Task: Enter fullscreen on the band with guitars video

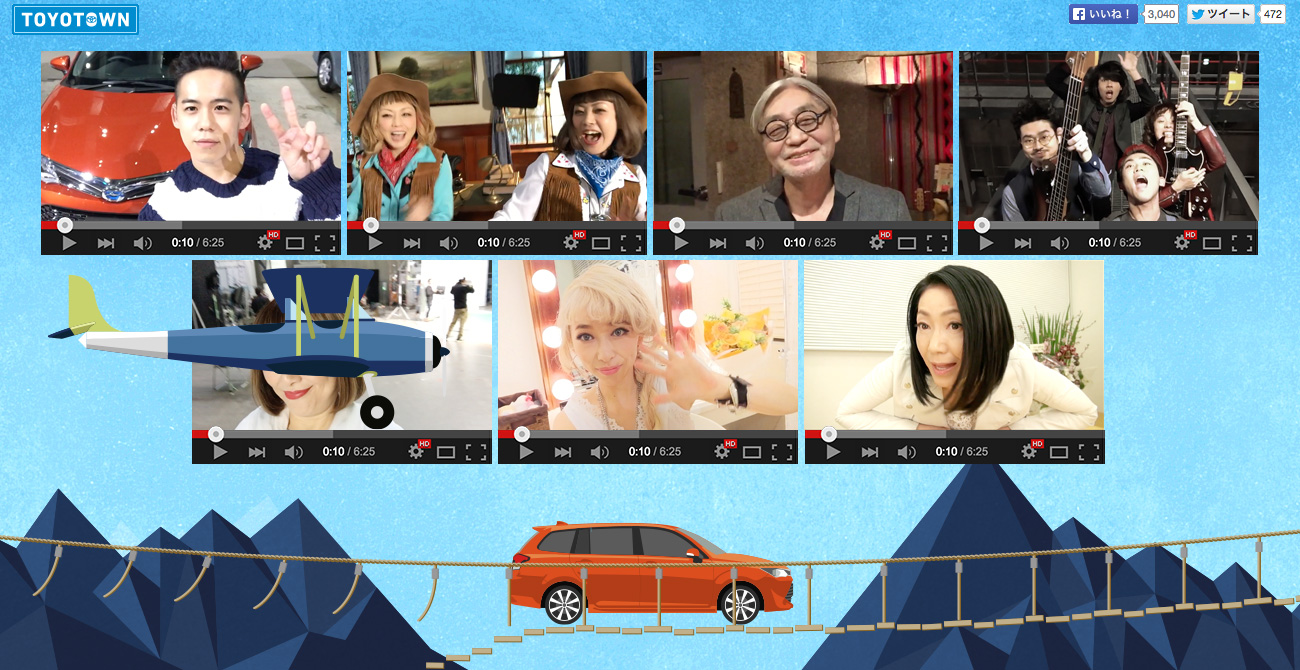Action: [1241, 242]
